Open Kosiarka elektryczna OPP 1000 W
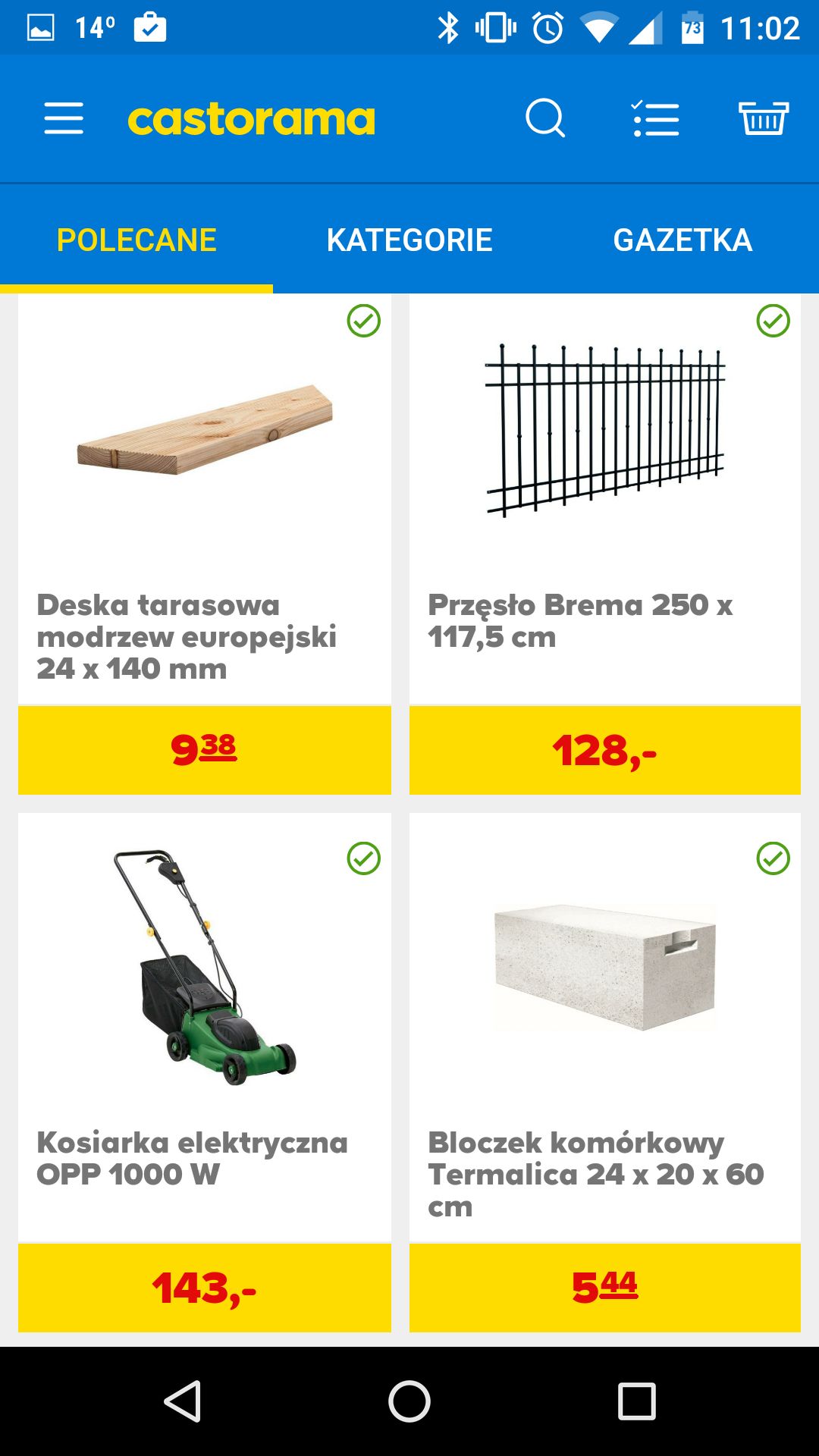The height and width of the screenshot is (1456, 819). point(205,1072)
